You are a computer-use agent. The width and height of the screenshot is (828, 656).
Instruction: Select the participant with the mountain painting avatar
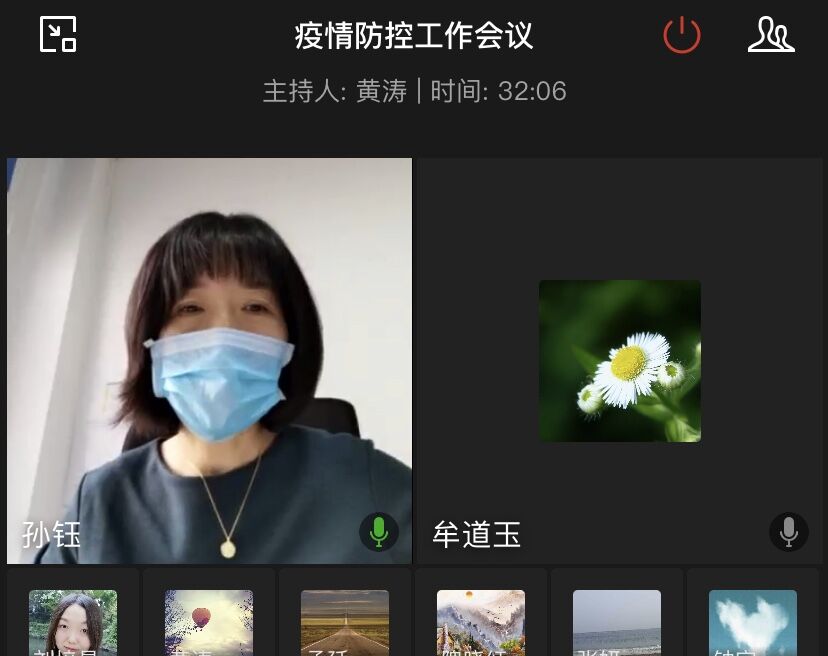(x=481, y=622)
